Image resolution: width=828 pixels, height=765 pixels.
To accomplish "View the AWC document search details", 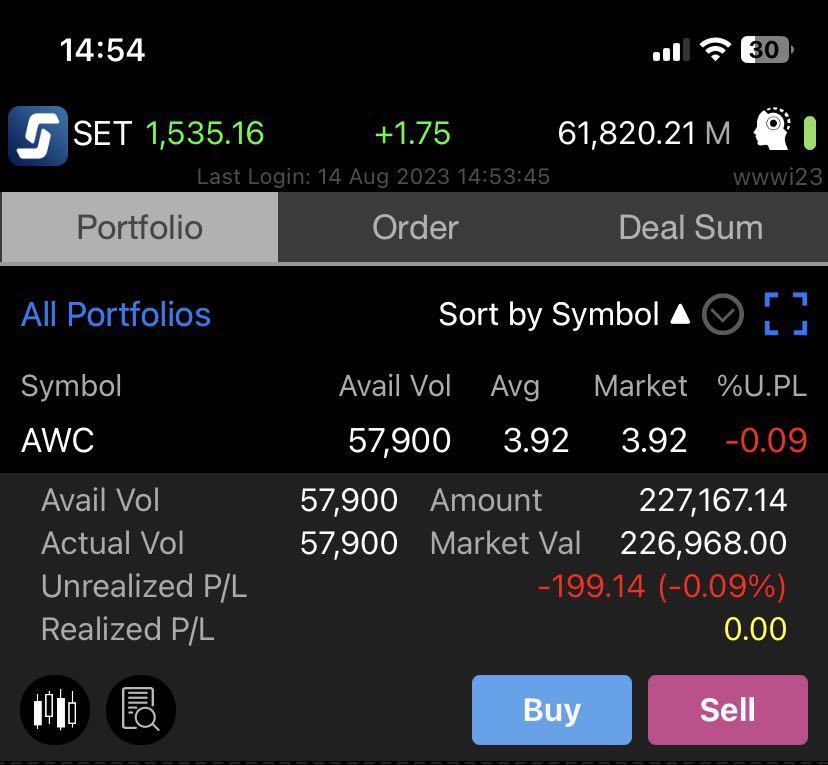I will click(140, 710).
